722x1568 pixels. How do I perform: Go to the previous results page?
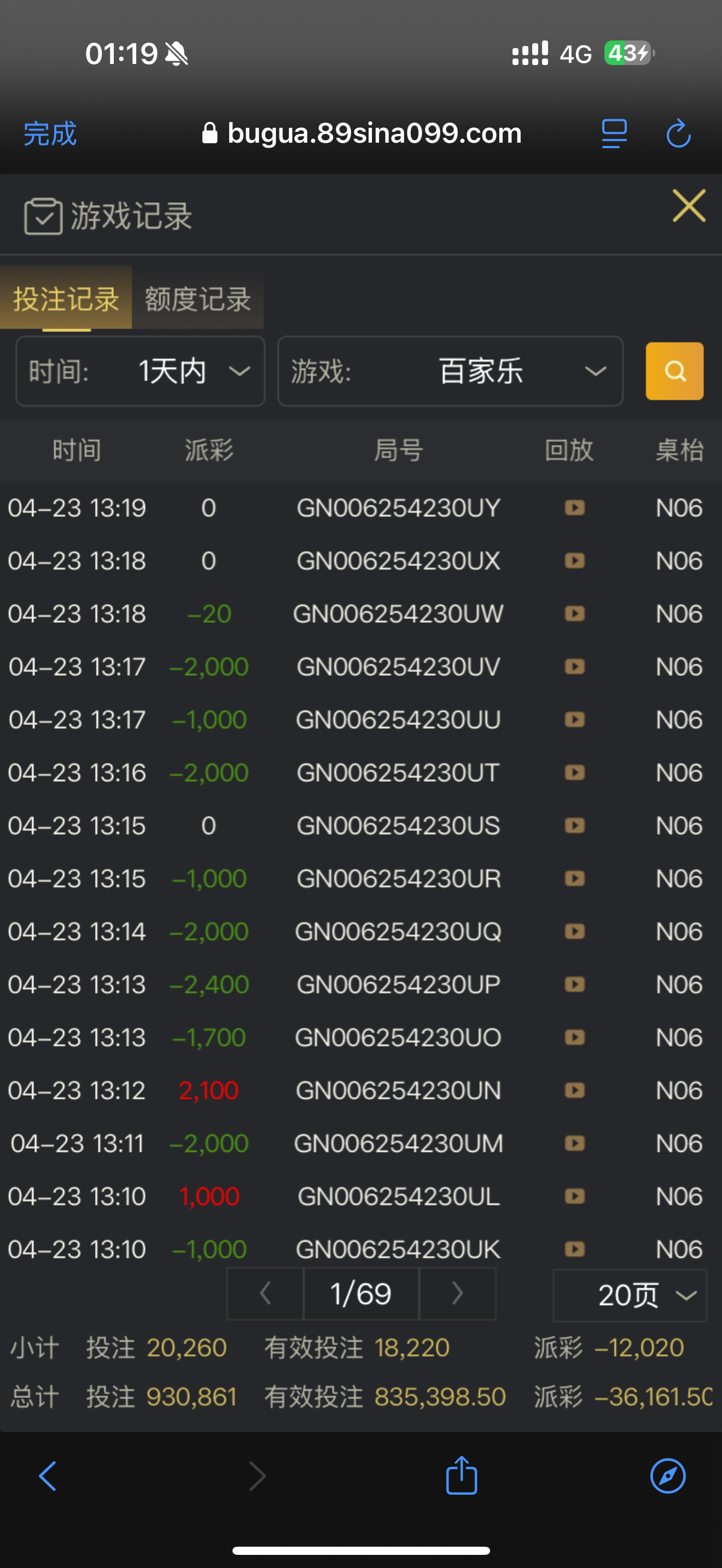pyautogui.click(x=265, y=1293)
